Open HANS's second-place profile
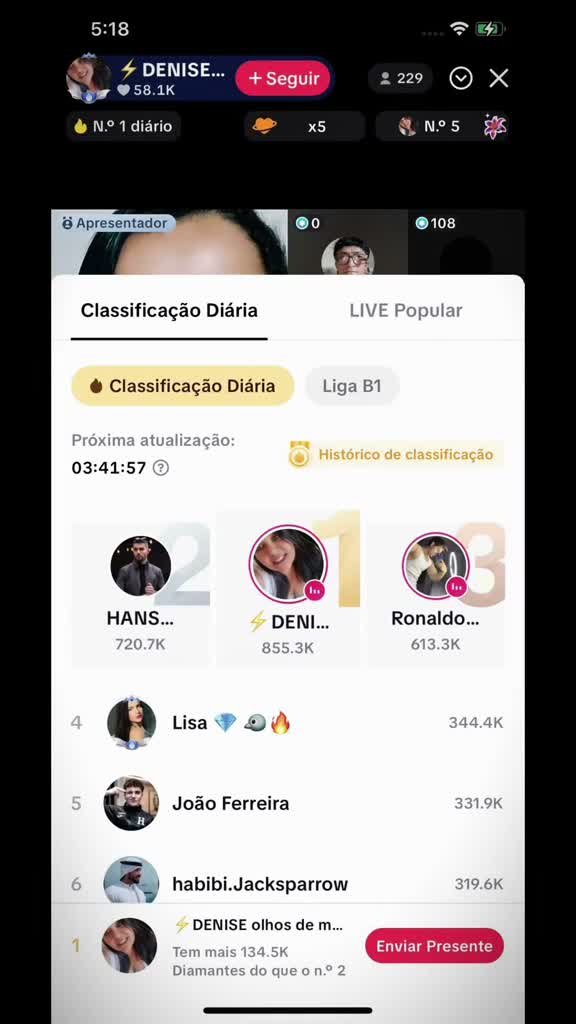The height and width of the screenshot is (1024, 576). point(140,594)
